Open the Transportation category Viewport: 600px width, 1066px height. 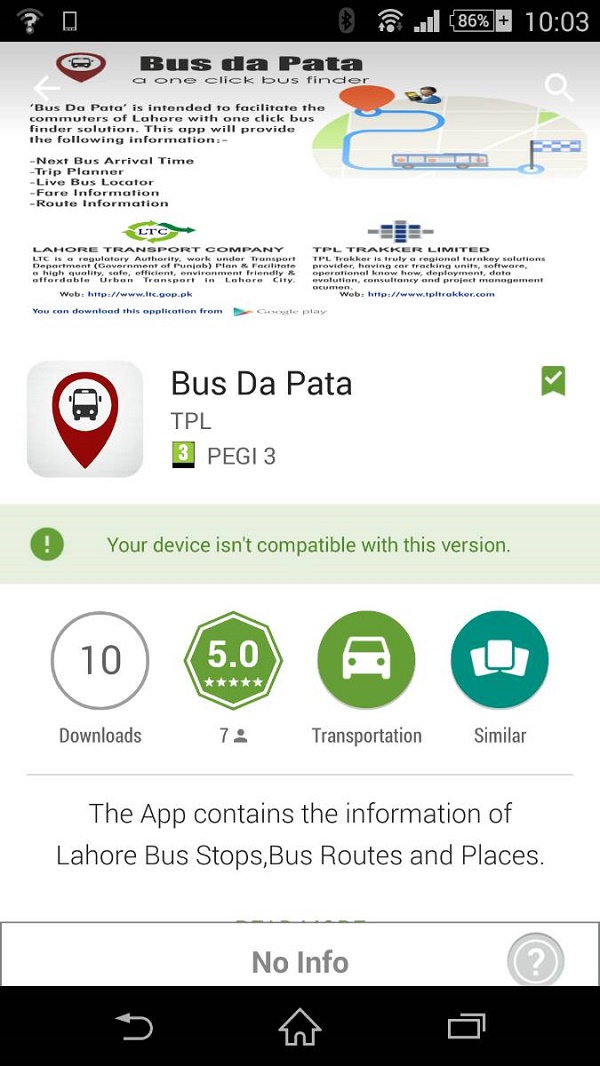366,660
